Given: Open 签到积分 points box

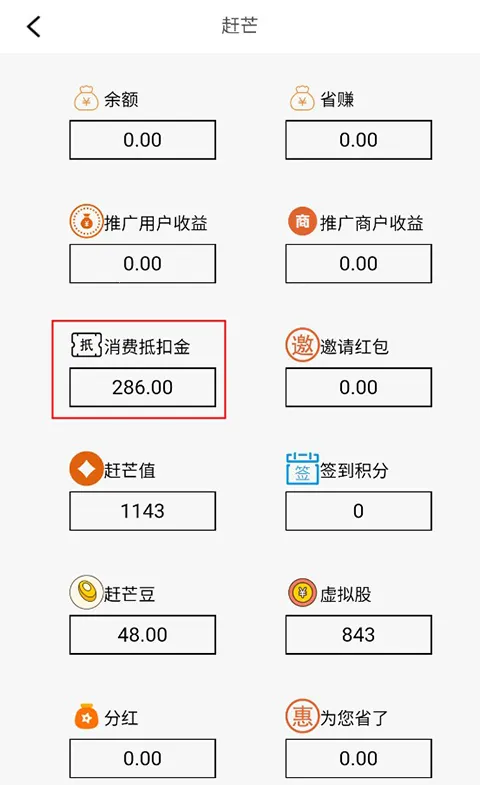Looking at the screenshot, I should pyautogui.click(x=358, y=511).
